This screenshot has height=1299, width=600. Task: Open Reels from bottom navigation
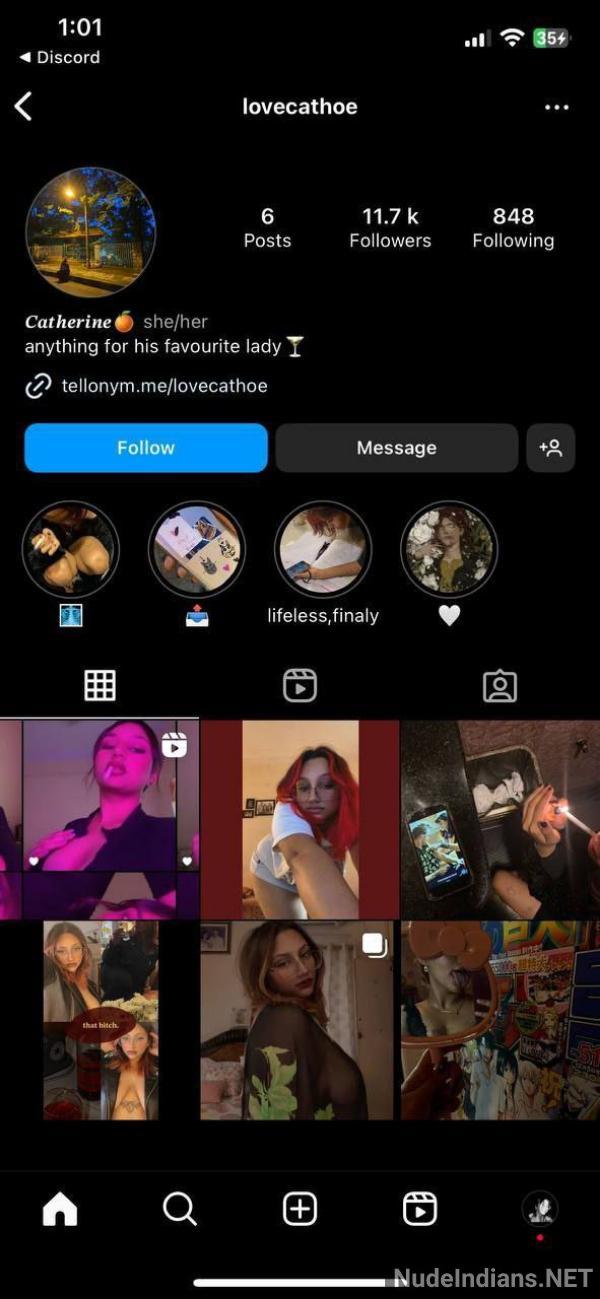coord(420,1209)
